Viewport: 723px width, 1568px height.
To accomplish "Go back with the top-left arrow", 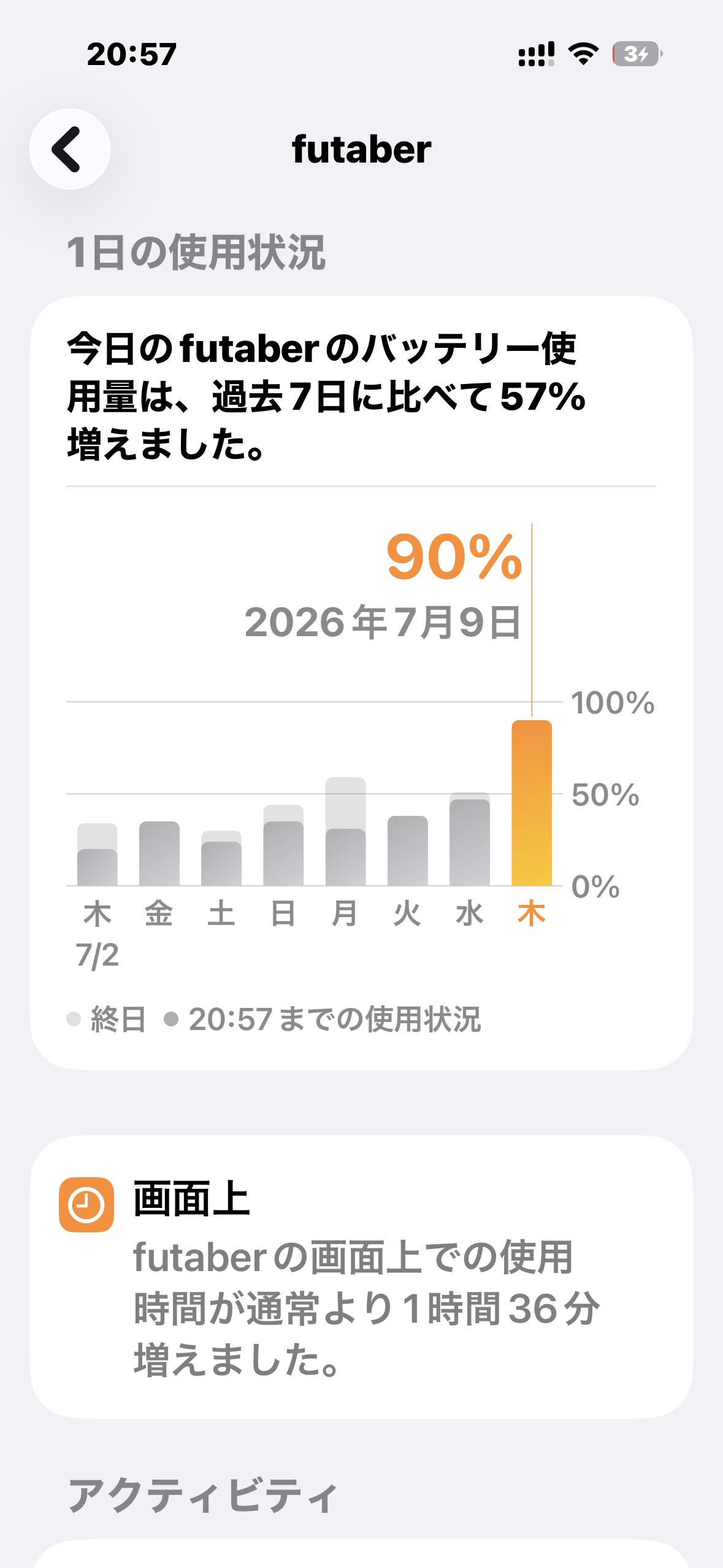I will click(x=70, y=149).
